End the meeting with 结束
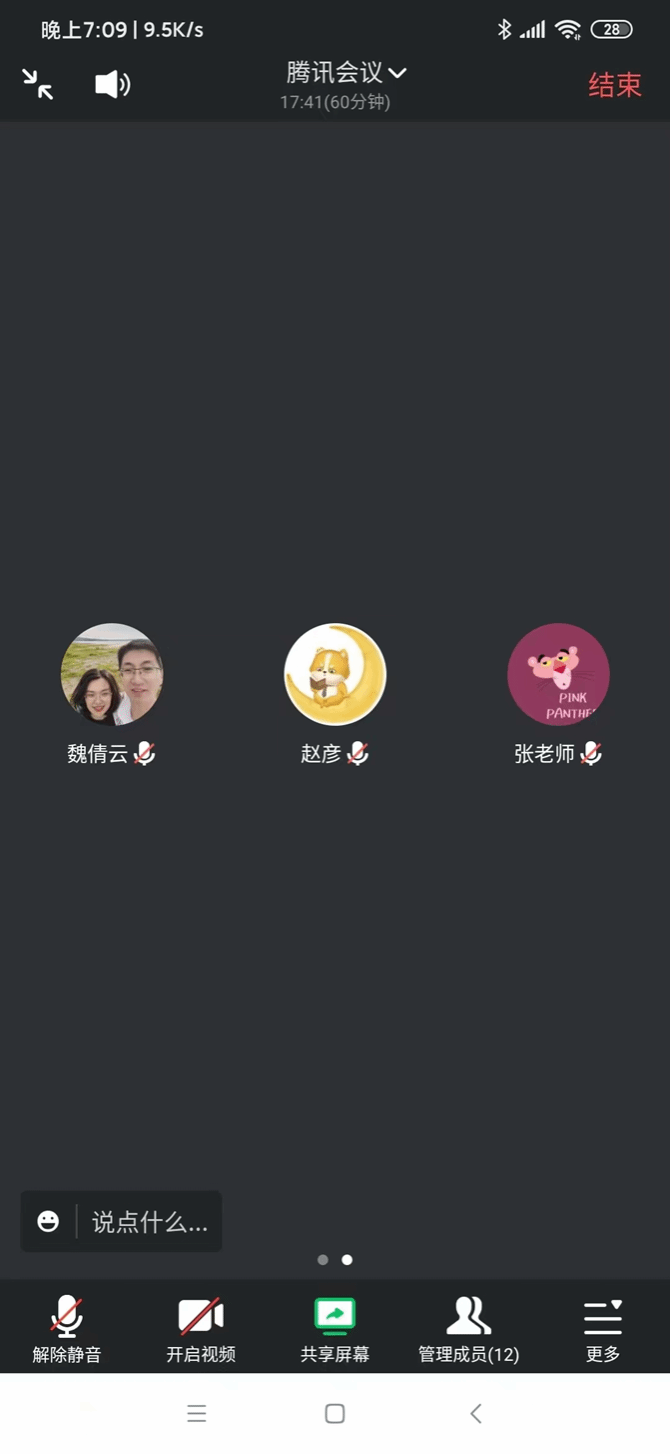 coord(614,85)
